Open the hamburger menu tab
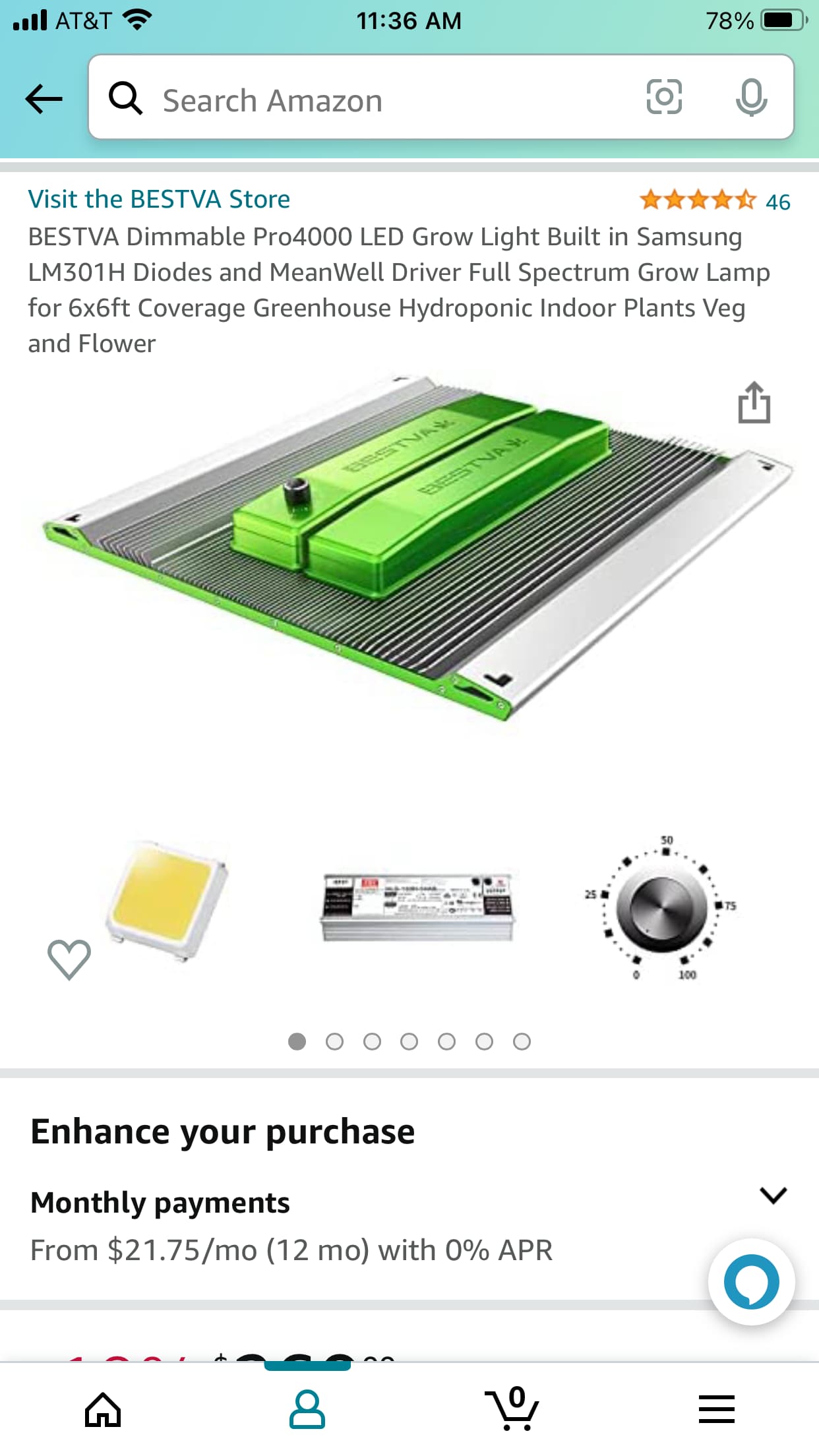819x1456 pixels. (717, 1409)
